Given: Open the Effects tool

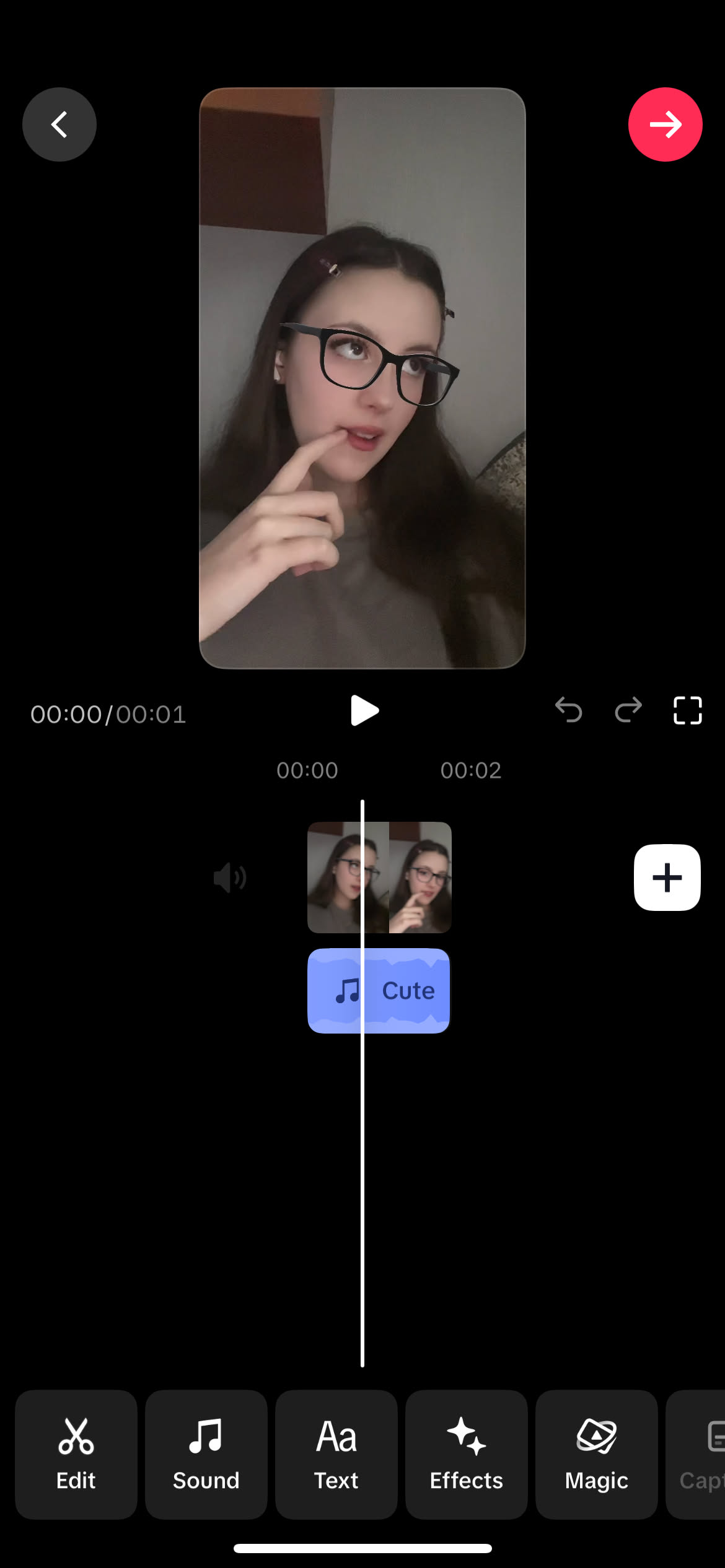Looking at the screenshot, I should (467, 1454).
